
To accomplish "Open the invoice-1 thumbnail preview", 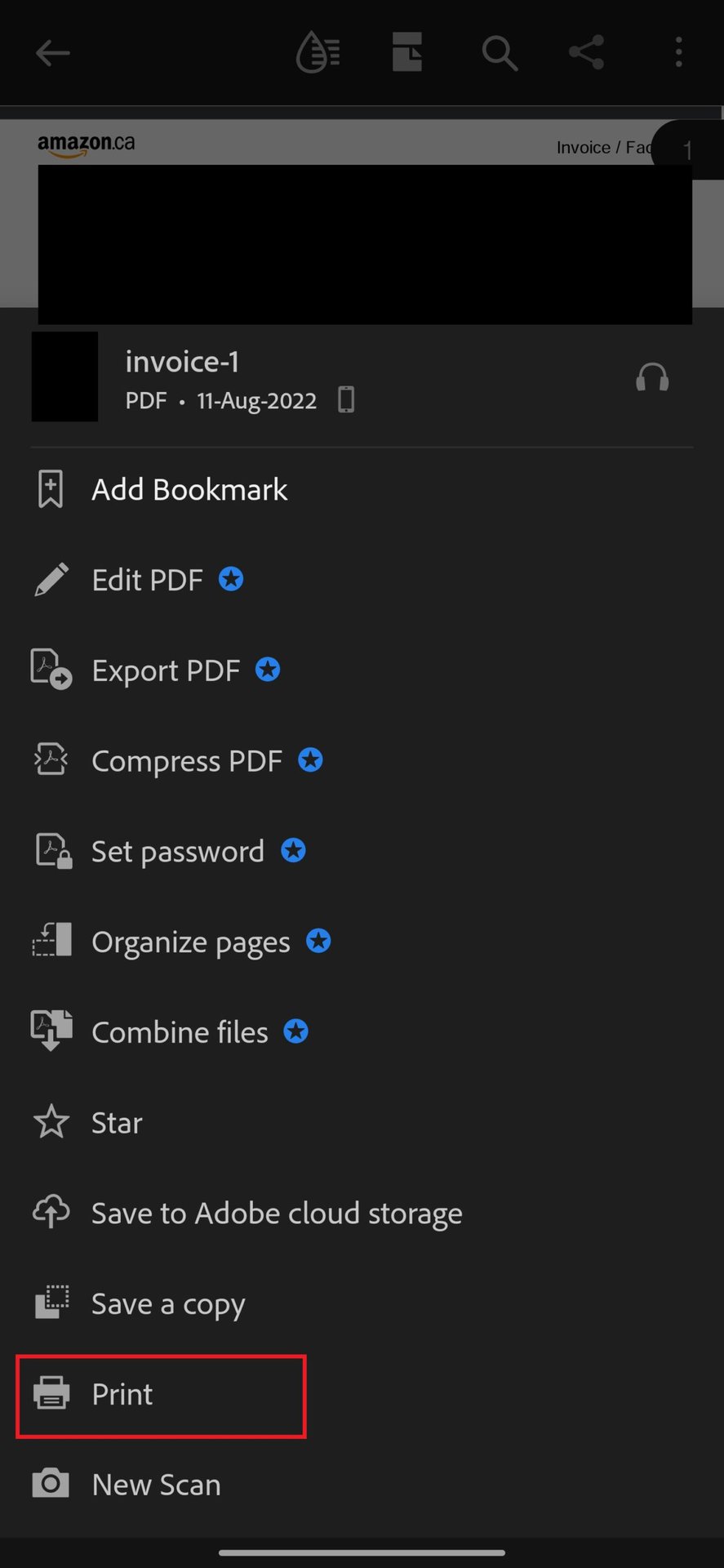I will (64, 376).
